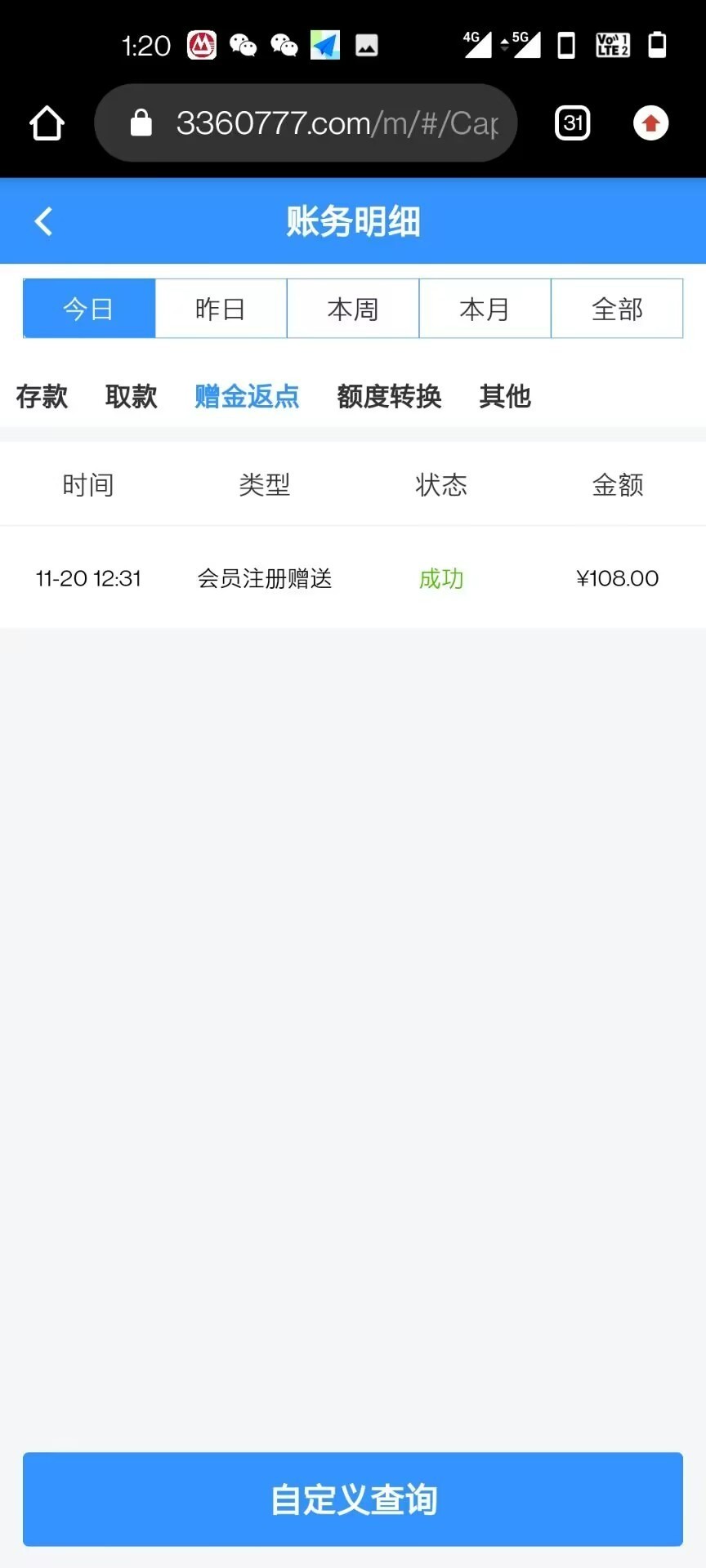
Task: Switch to 额度转换 category
Action: point(389,397)
